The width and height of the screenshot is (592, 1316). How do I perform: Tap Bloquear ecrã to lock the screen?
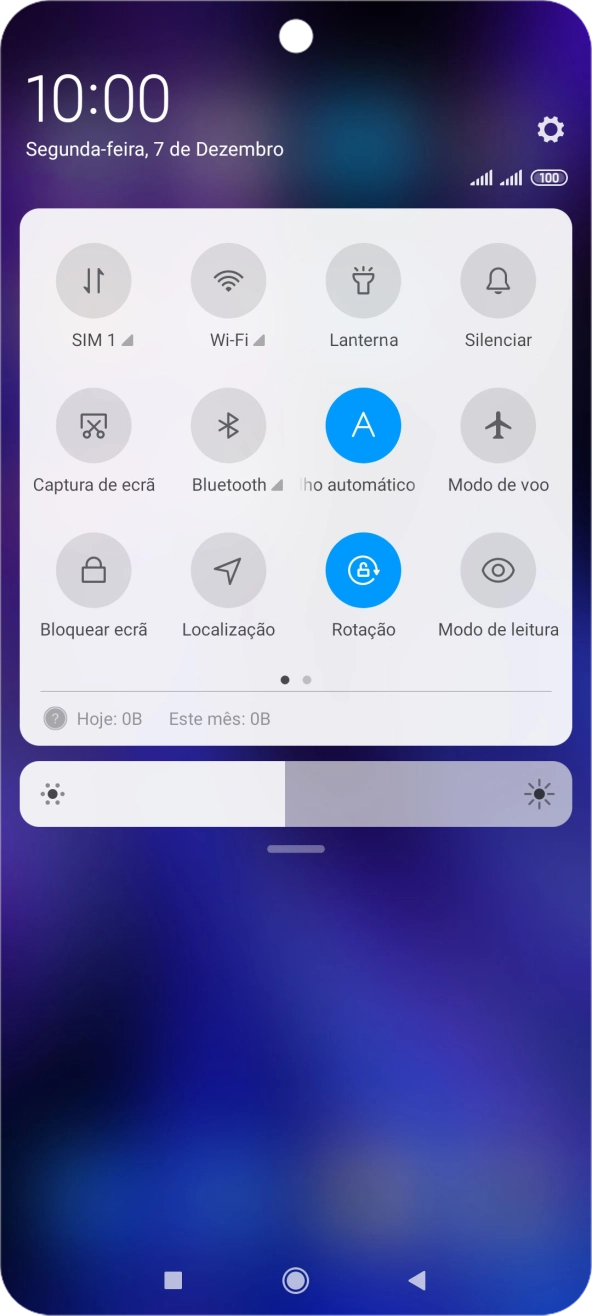(x=94, y=571)
